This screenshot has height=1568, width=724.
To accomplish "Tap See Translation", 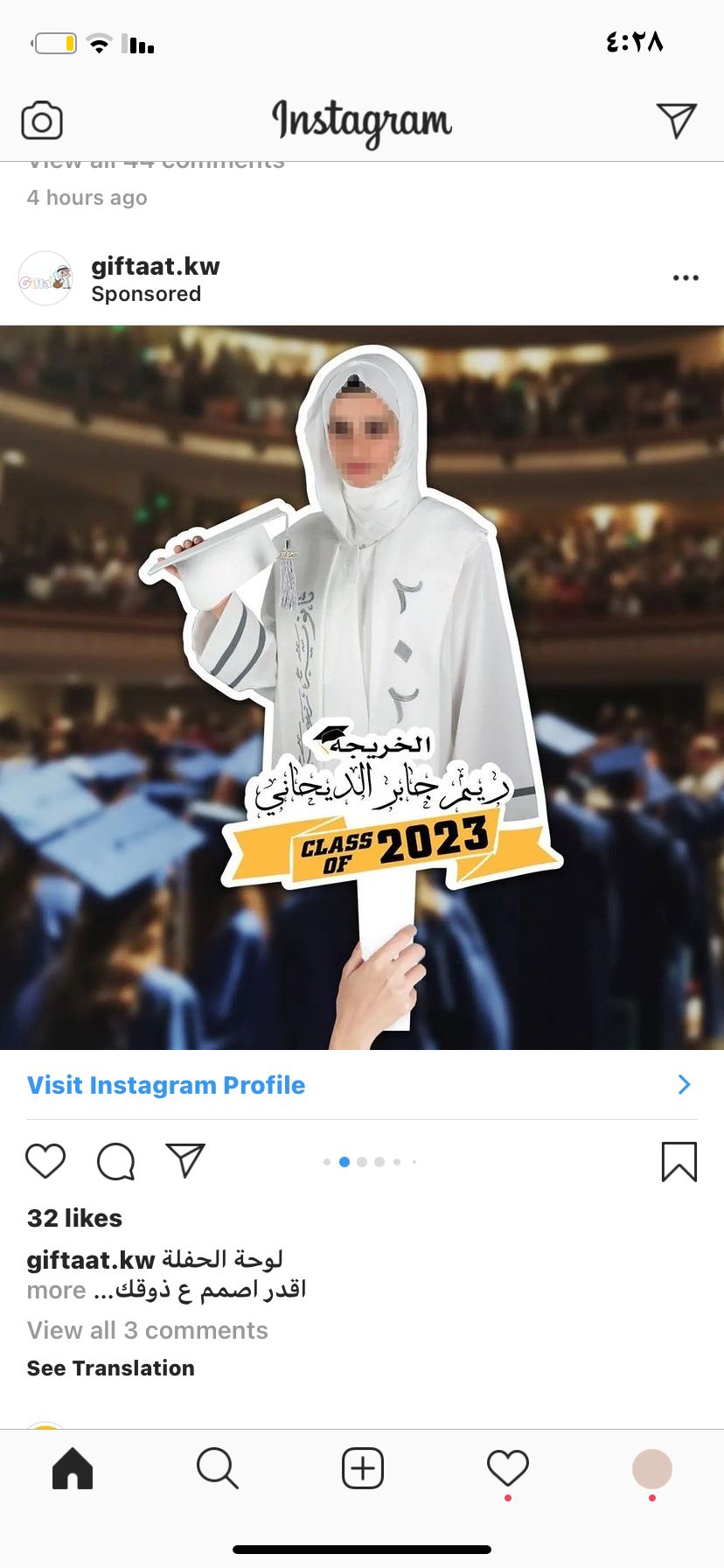I will 110,1368.
